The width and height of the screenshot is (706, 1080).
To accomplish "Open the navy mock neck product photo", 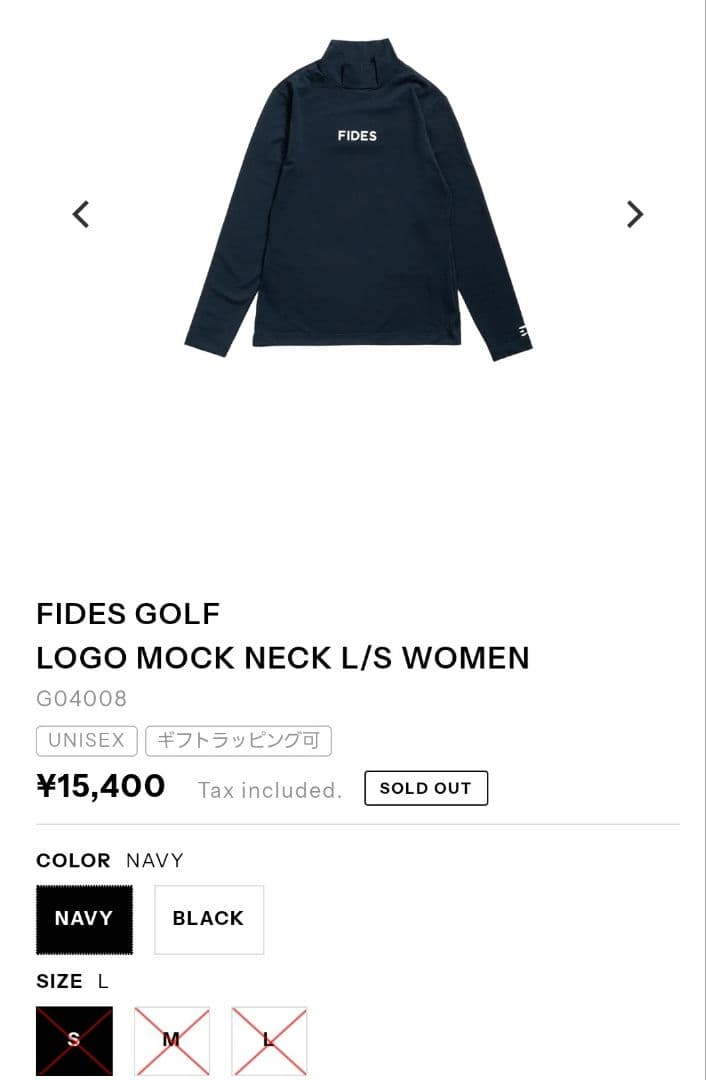I will (357, 200).
